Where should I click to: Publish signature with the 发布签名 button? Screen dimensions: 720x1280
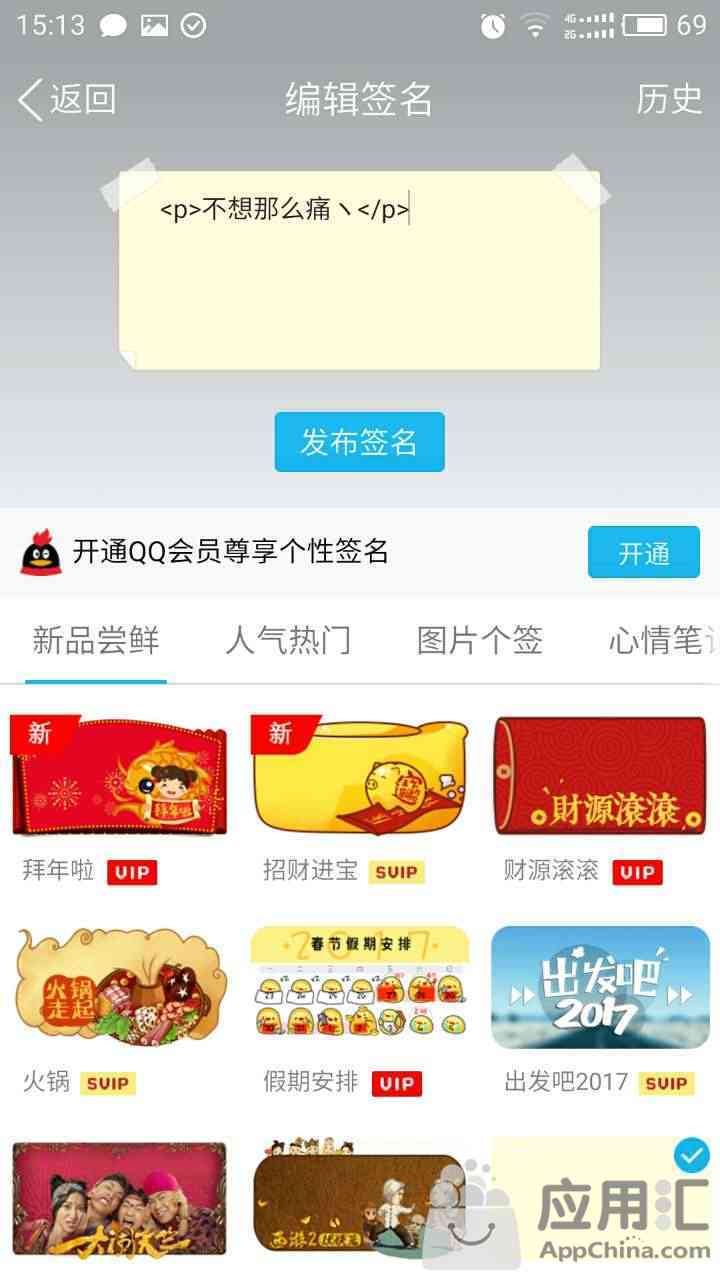pos(359,441)
